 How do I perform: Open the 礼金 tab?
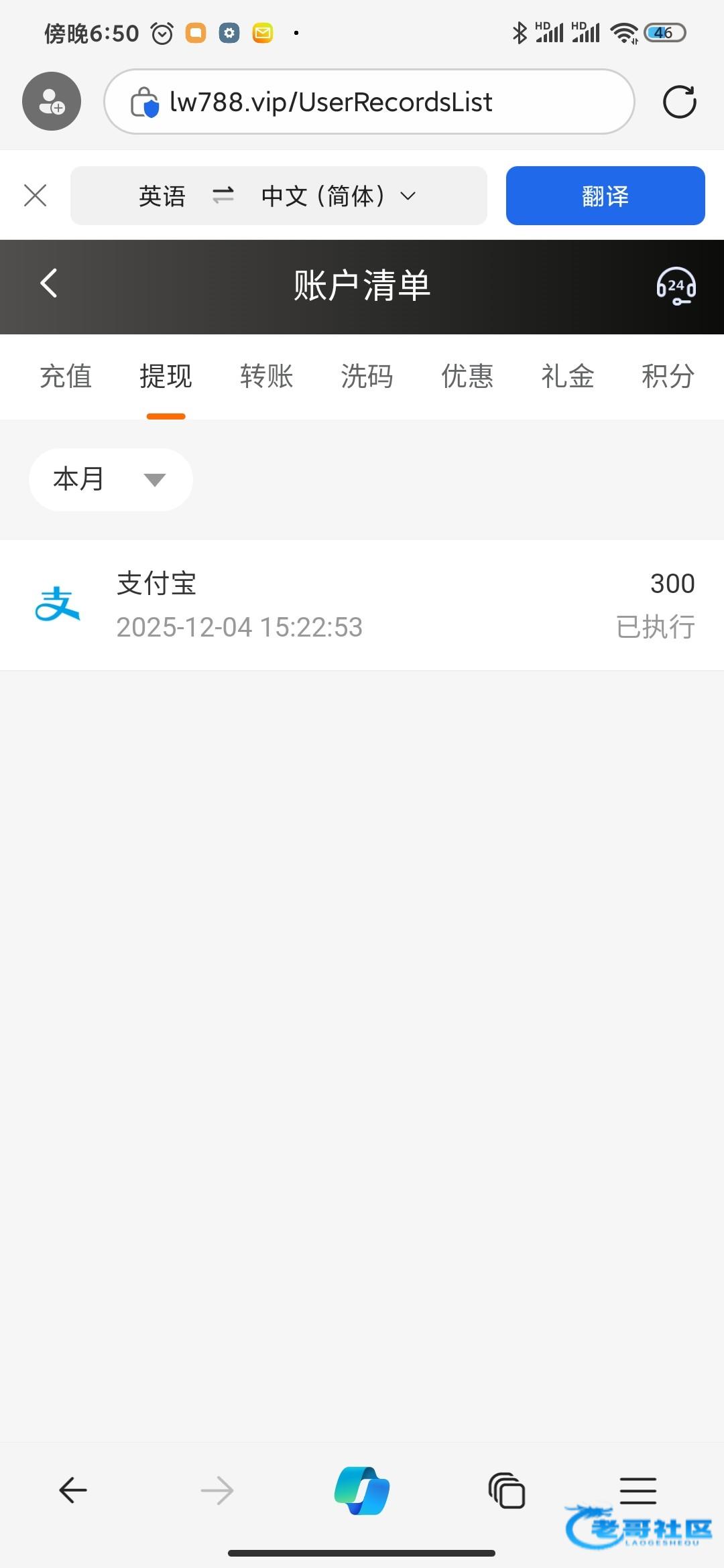click(x=568, y=376)
